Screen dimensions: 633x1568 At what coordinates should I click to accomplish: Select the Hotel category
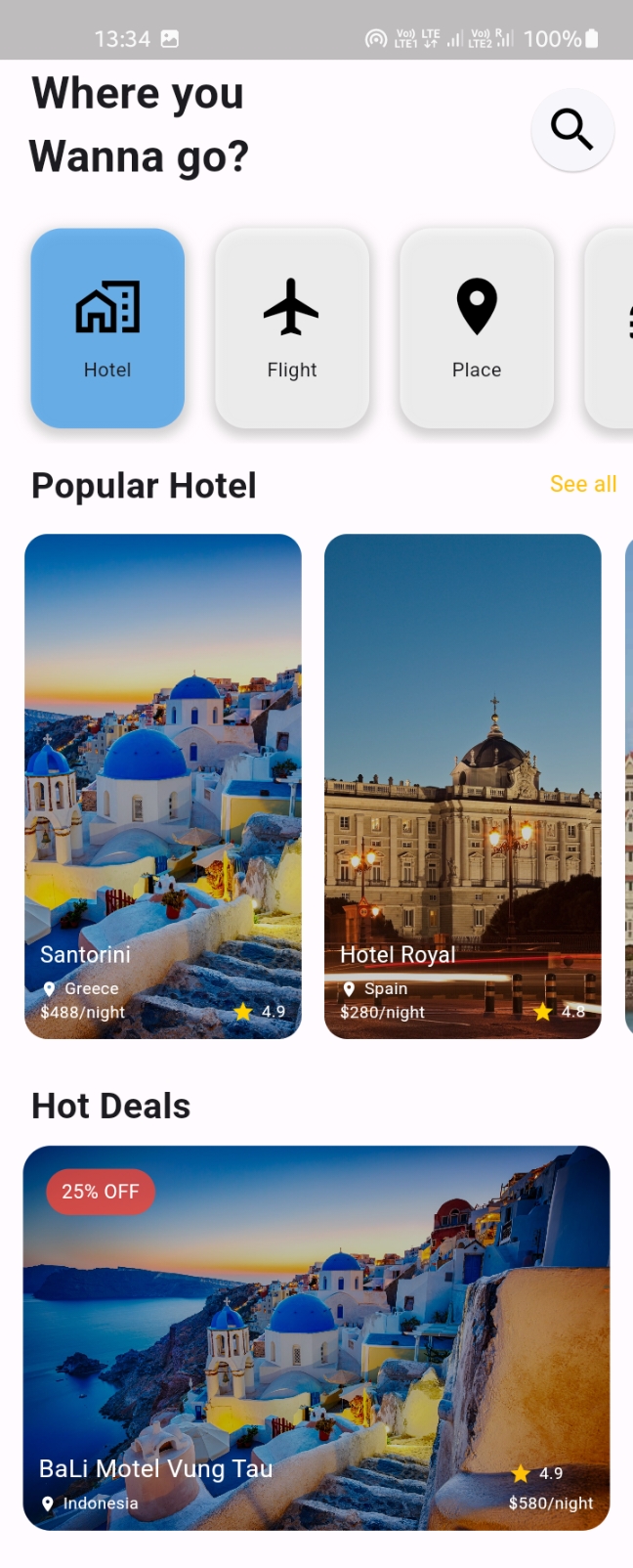click(x=107, y=327)
